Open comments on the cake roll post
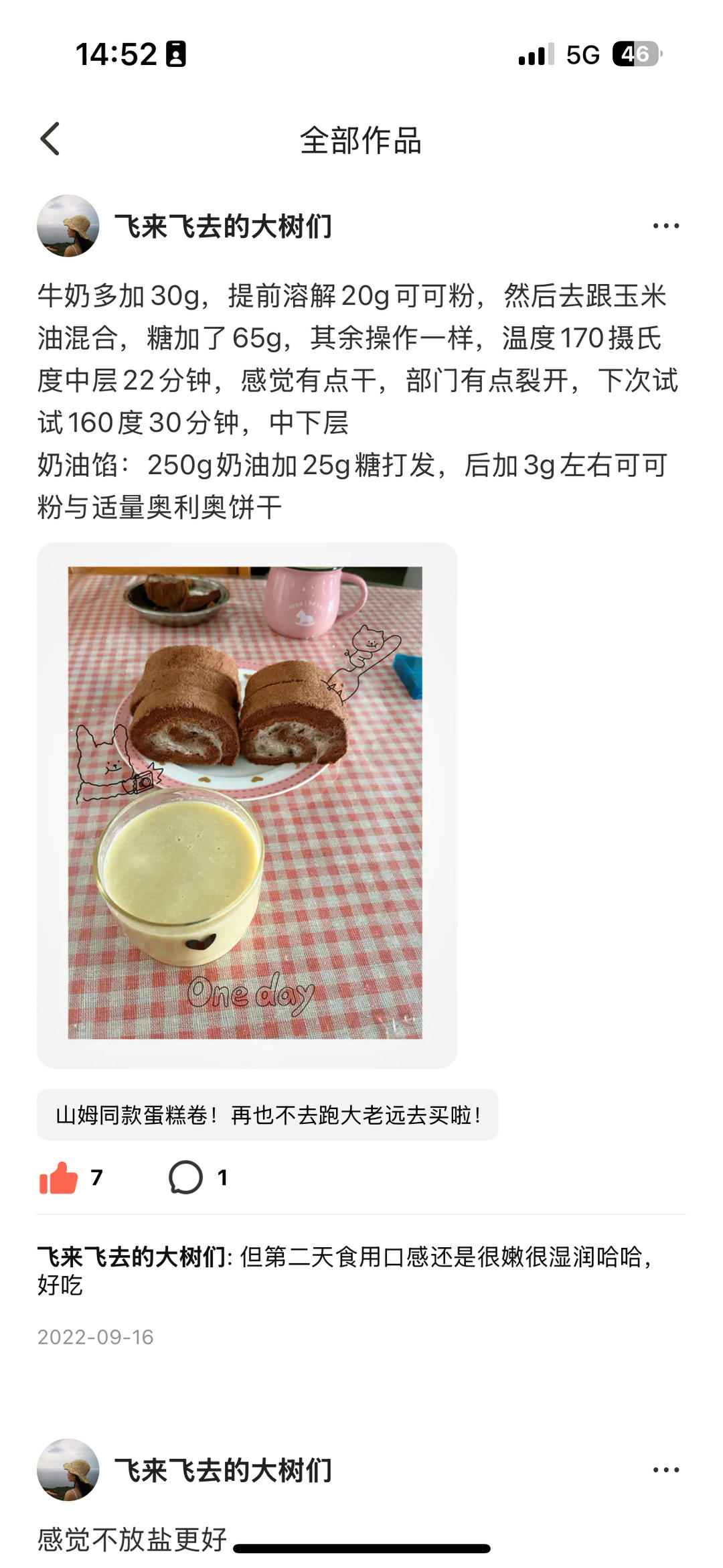This screenshot has height=1568, width=723. point(185,1178)
